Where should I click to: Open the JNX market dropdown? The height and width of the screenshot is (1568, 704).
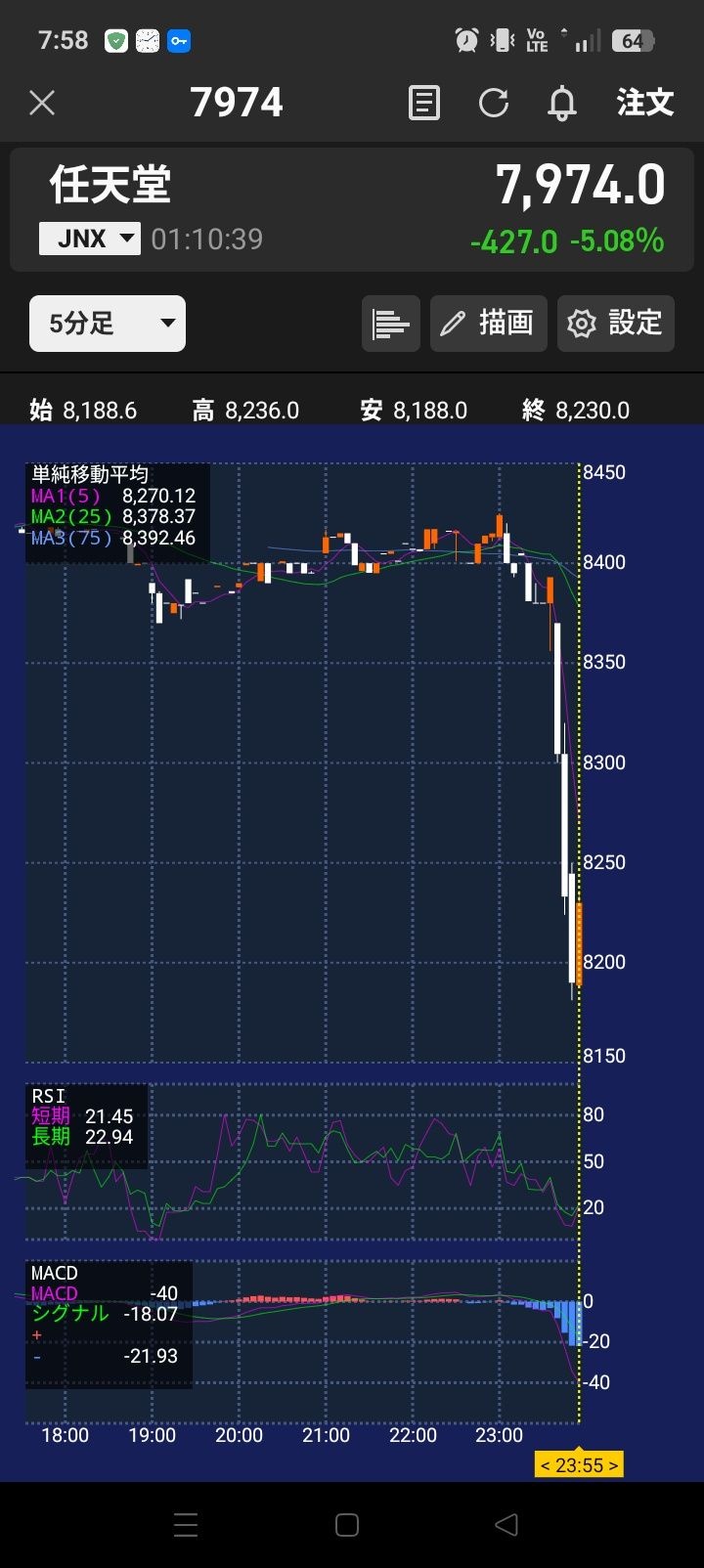click(90, 239)
